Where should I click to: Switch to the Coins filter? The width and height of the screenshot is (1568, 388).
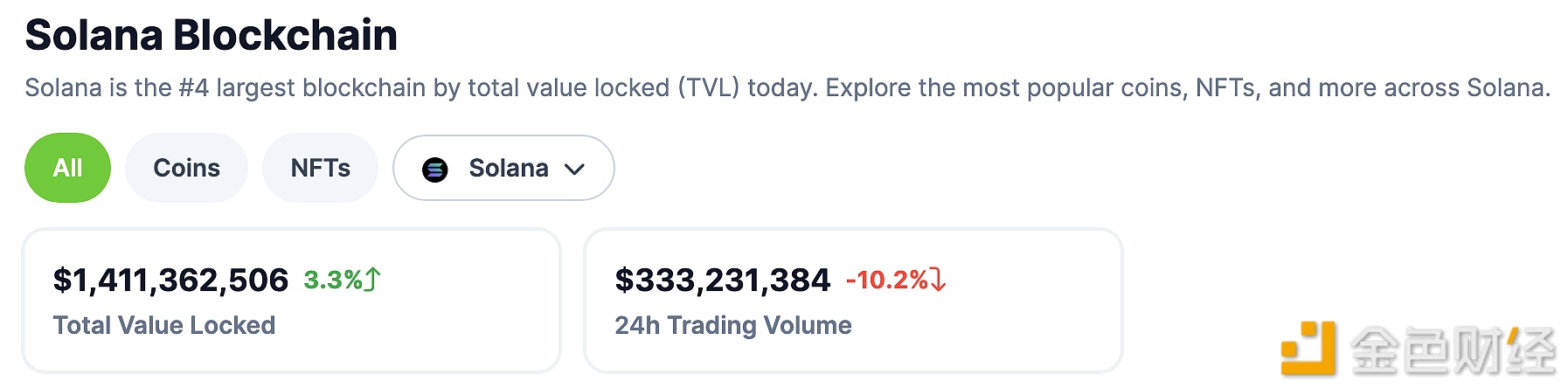click(186, 168)
